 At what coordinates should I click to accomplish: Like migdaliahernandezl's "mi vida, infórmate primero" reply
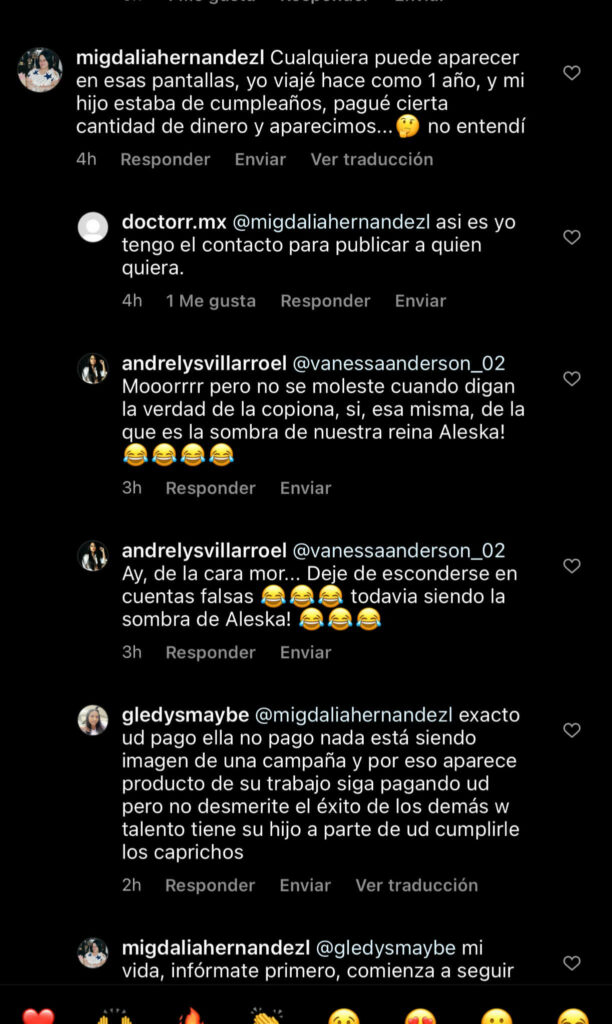[x=571, y=963]
